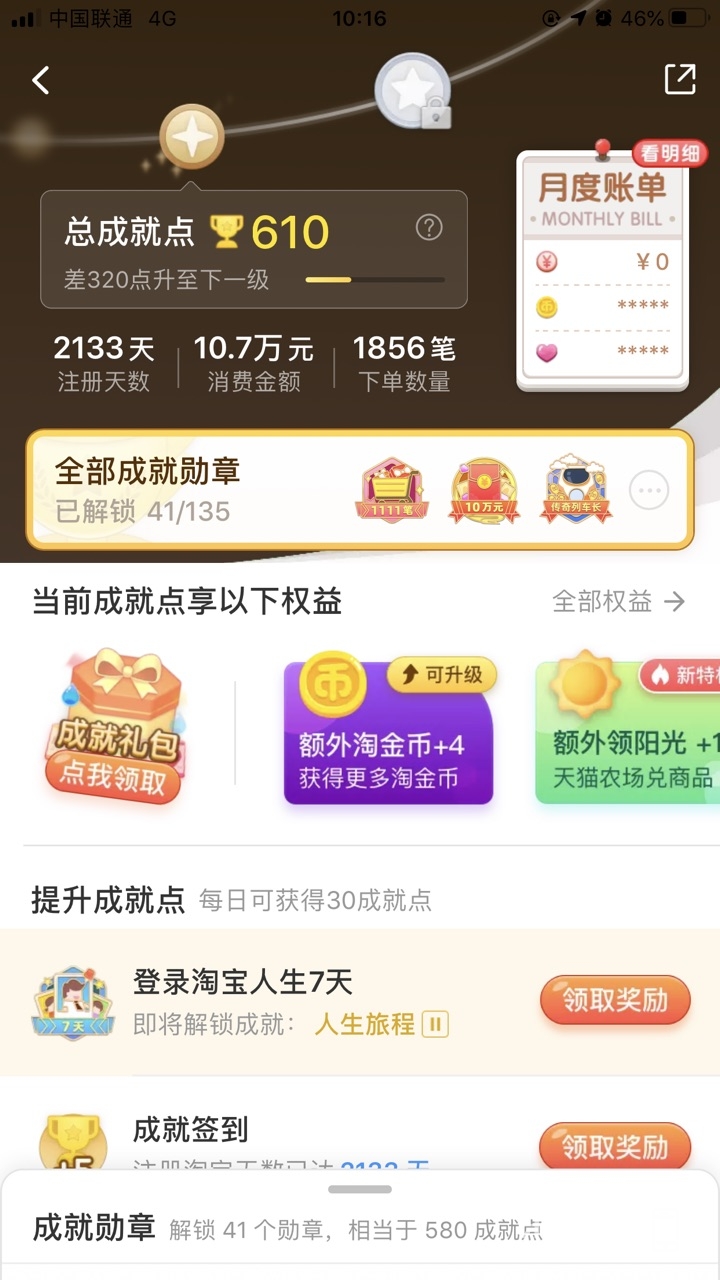Tap the more dots on medals banner
Screen dimensions: 720x1280
pyautogui.click(x=649, y=490)
